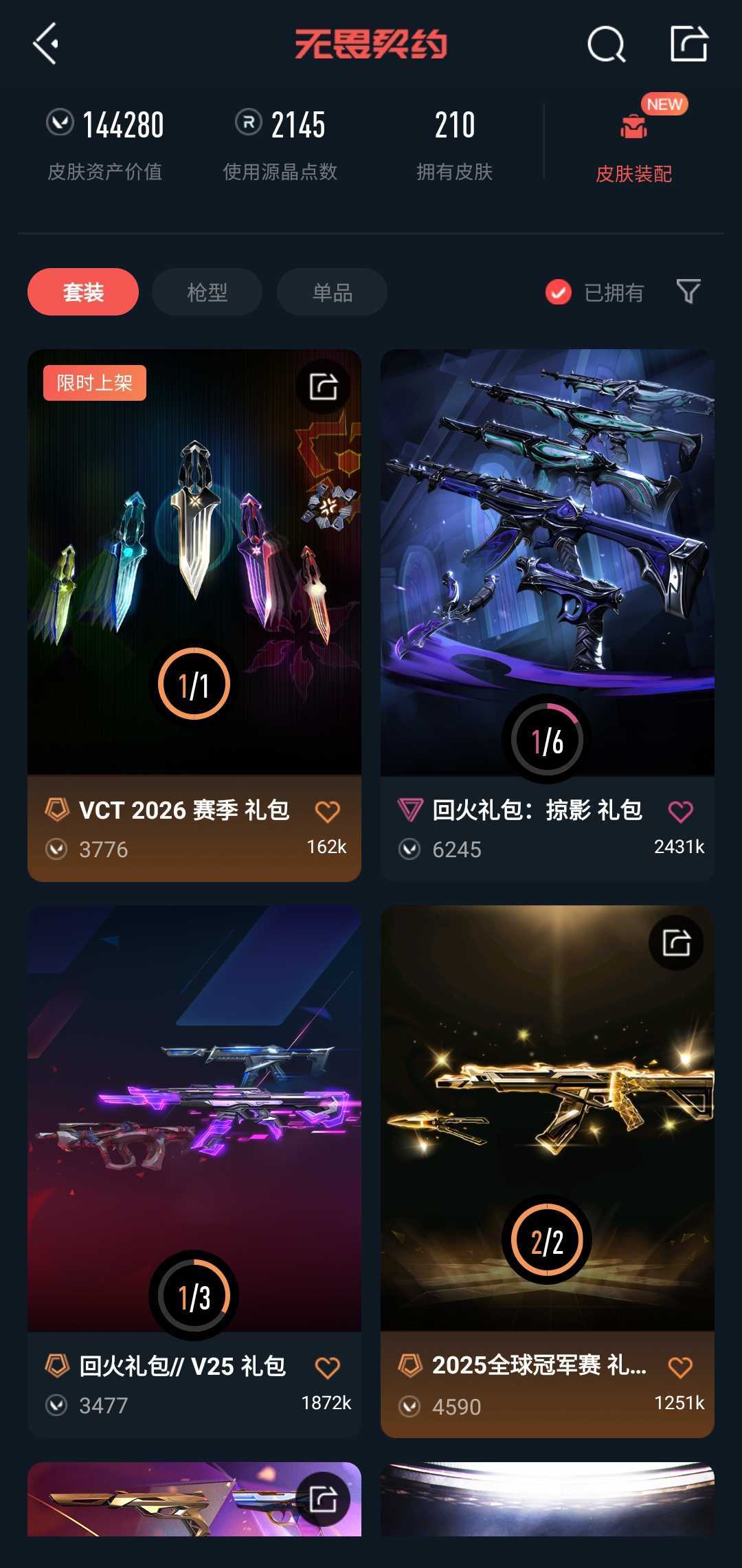Toggle the 已拥有 owned filter checkbox
742x1568 pixels.
coord(559,292)
